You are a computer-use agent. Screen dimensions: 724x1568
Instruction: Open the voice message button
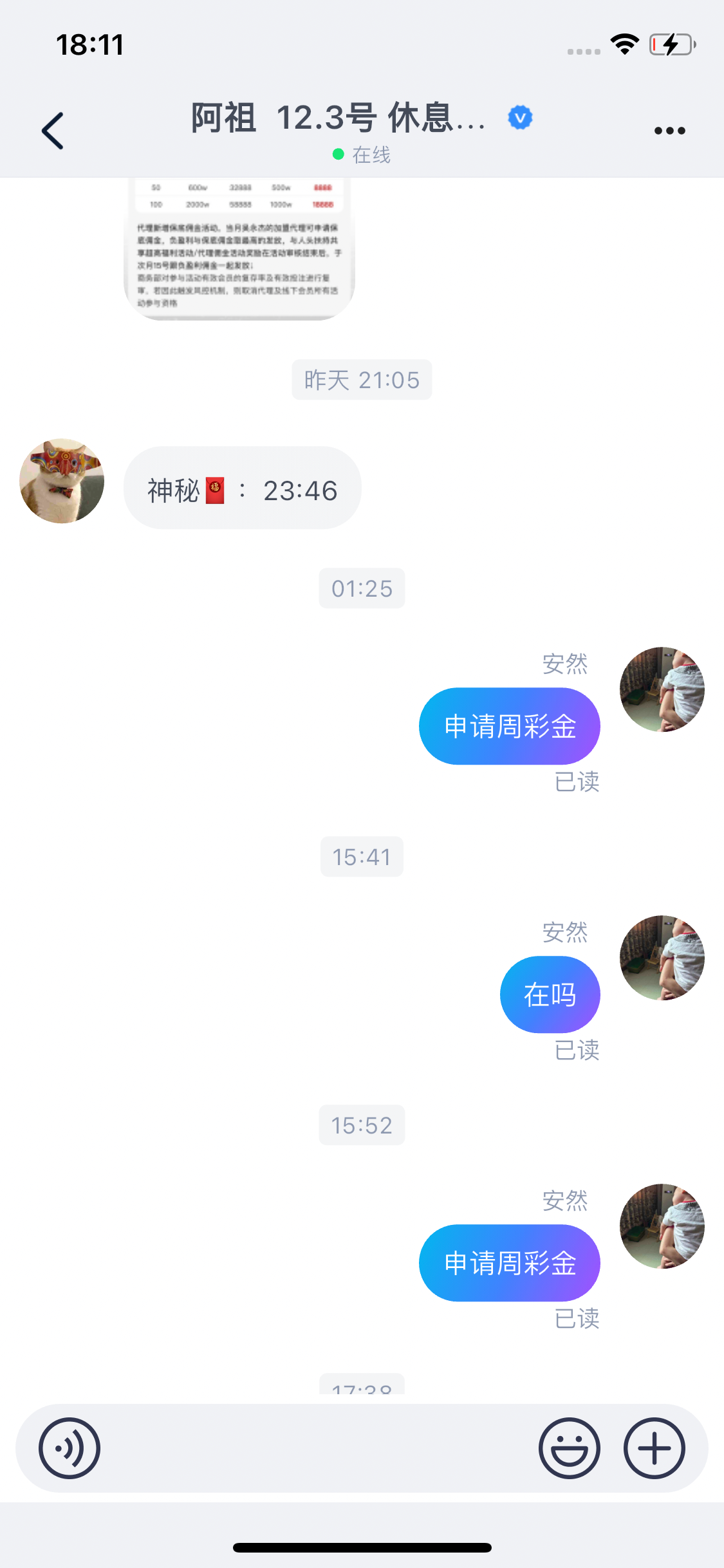click(70, 1448)
